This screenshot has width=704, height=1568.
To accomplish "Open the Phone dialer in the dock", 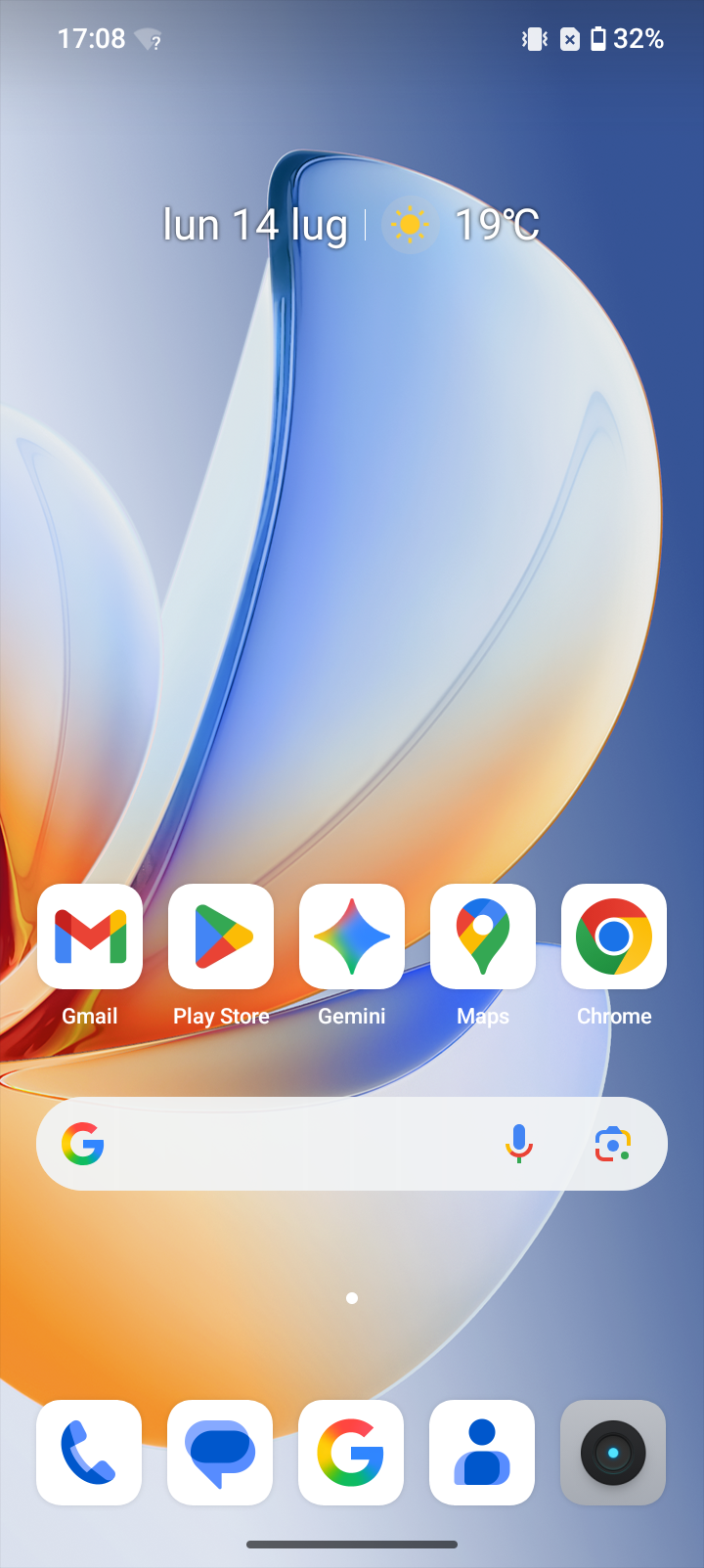I will click(89, 1453).
